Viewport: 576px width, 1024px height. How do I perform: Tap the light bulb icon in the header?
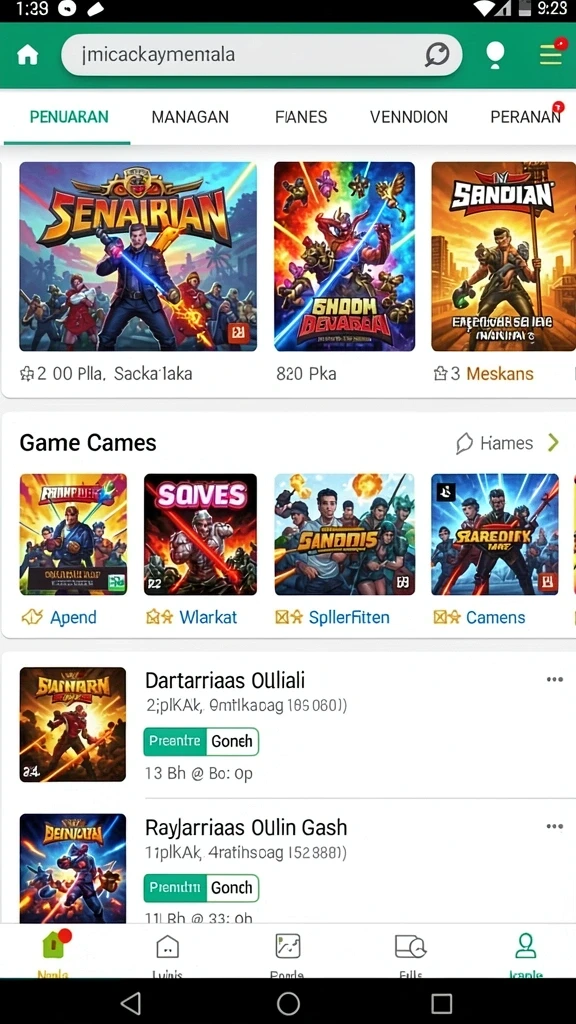click(x=496, y=55)
